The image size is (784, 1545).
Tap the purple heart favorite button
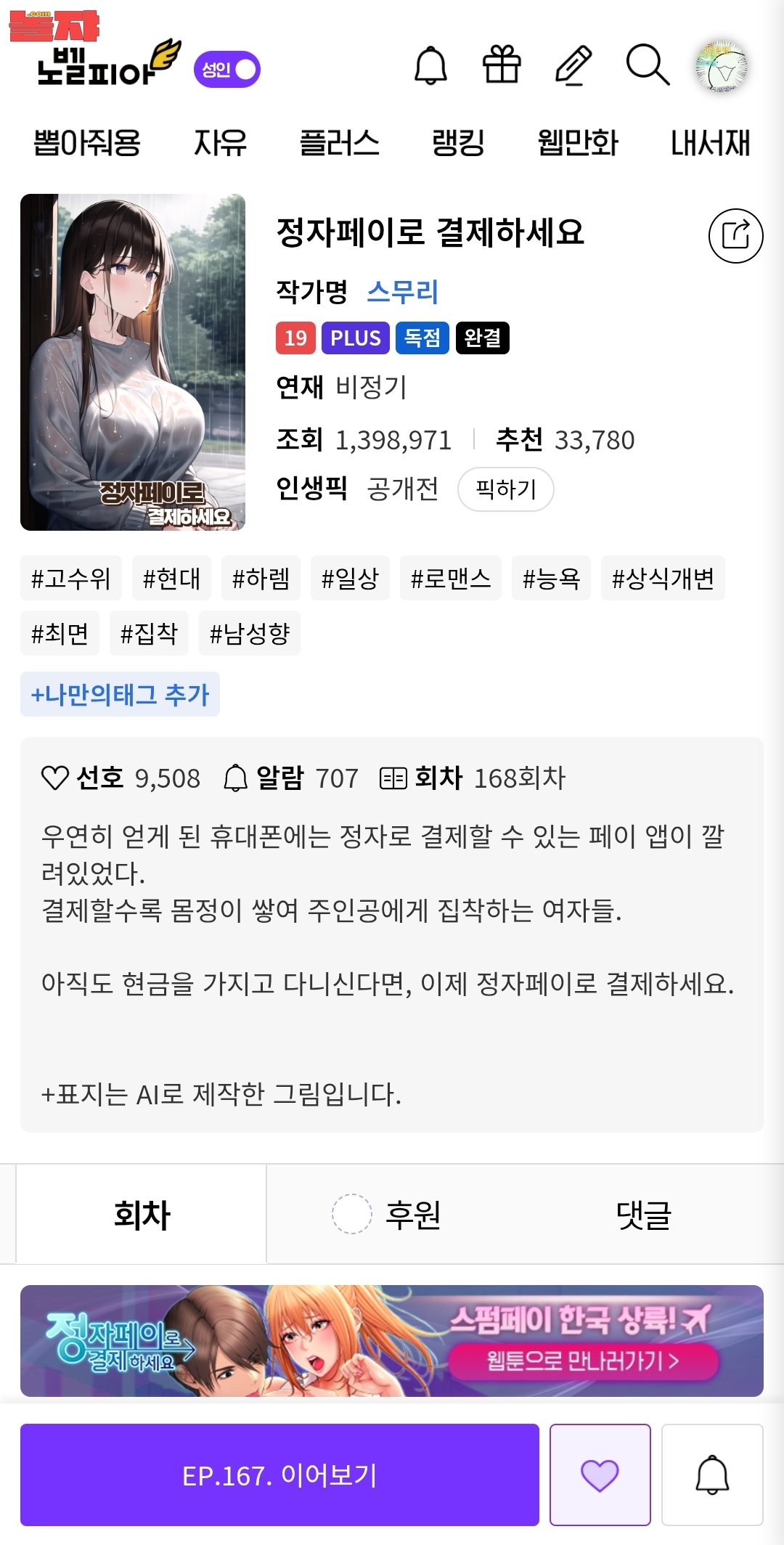click(x=600, y=1475)
